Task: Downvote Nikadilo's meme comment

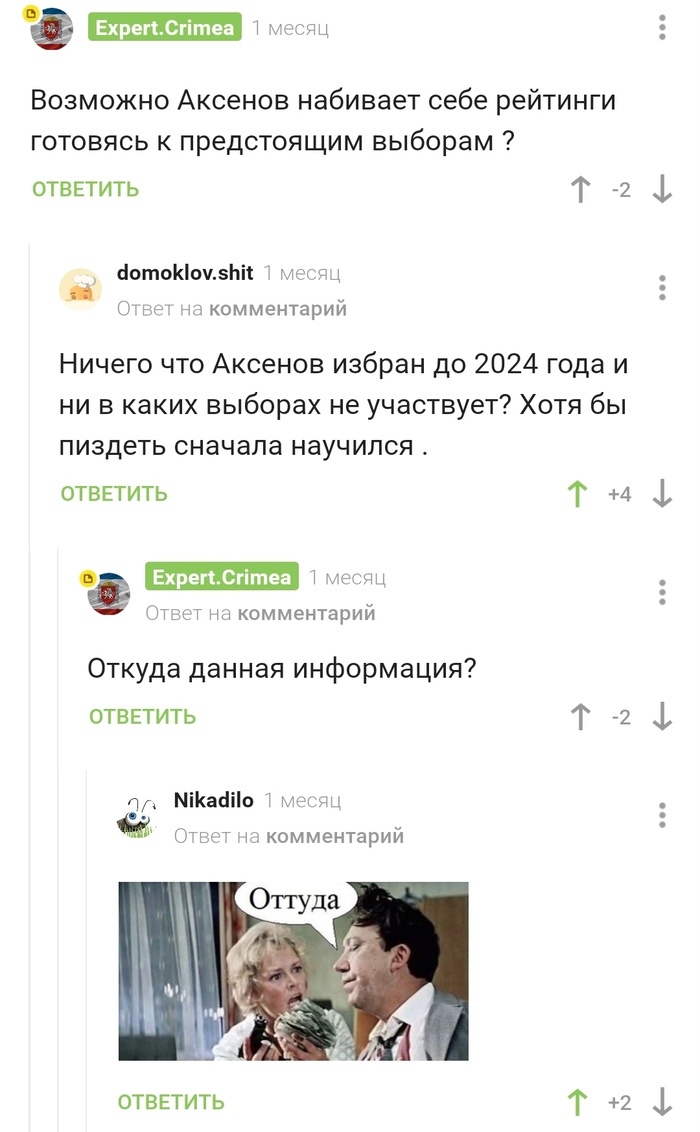Action: 662,1102
